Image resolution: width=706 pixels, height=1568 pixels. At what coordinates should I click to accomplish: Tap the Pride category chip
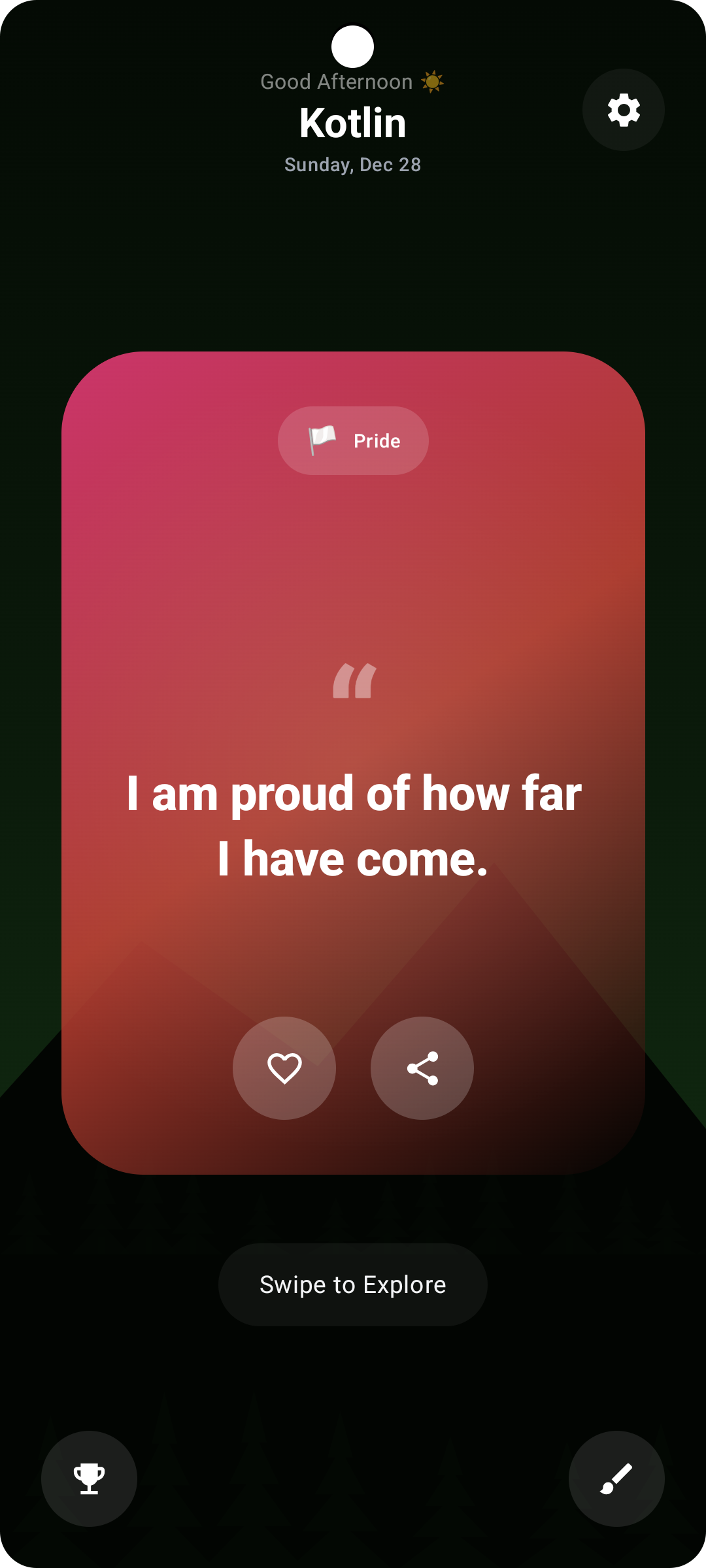tap(353, 441)
